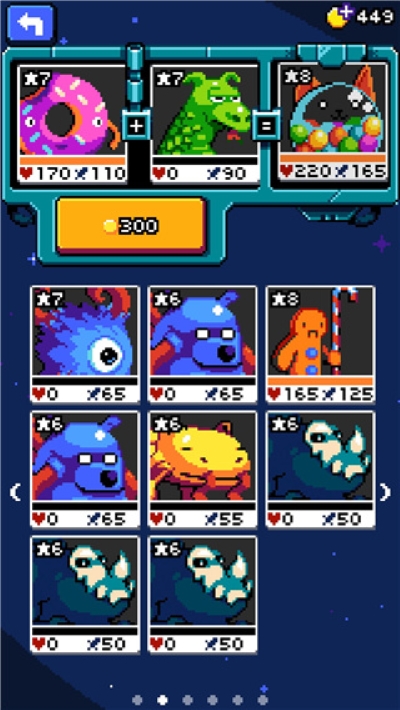Confirm the merge for 300 coins
Screen dimensions: 400x710
pyautogui.click(x=131, y=225)
